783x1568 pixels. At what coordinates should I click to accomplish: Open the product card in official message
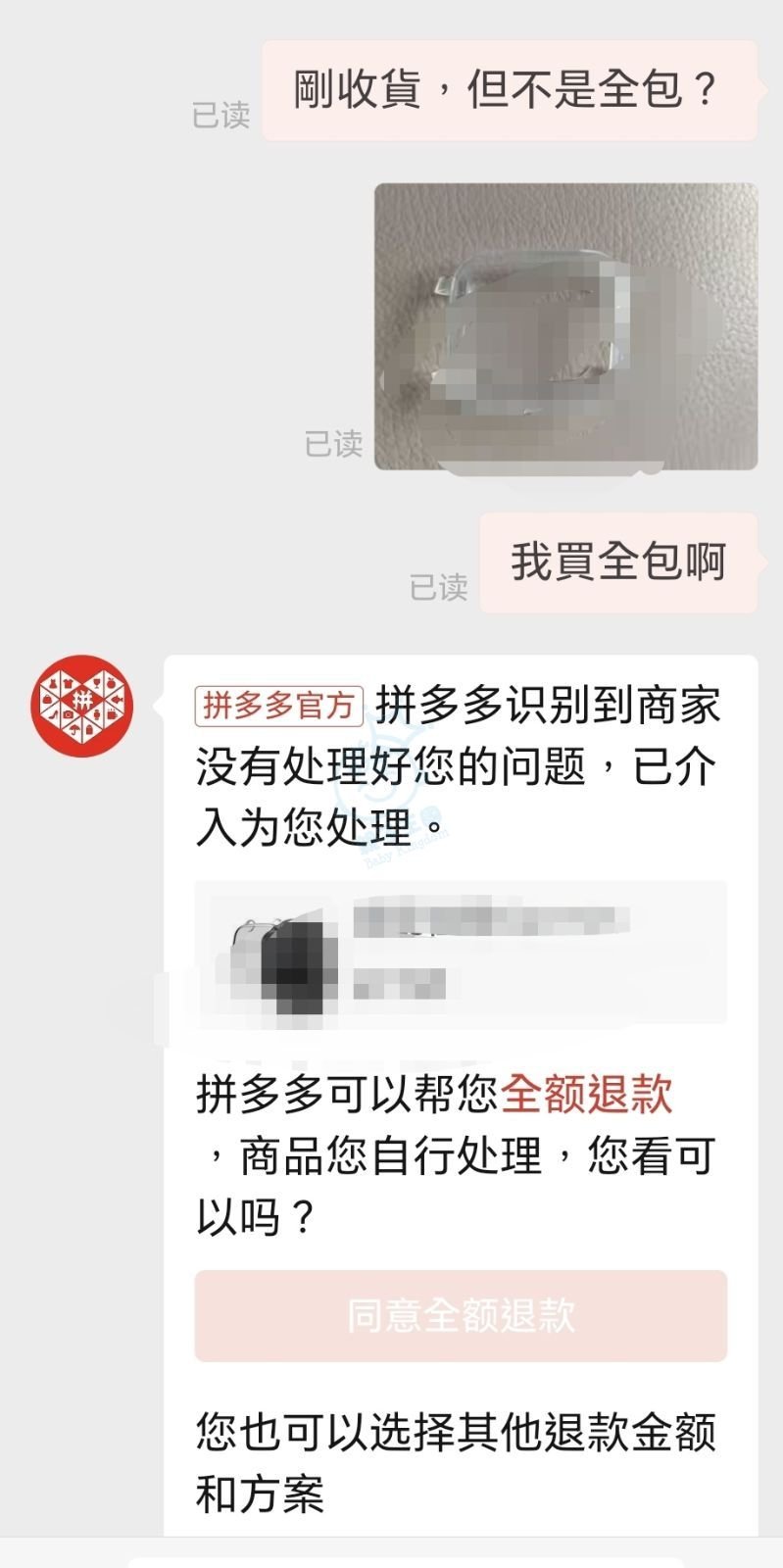[x=461, y=953]
